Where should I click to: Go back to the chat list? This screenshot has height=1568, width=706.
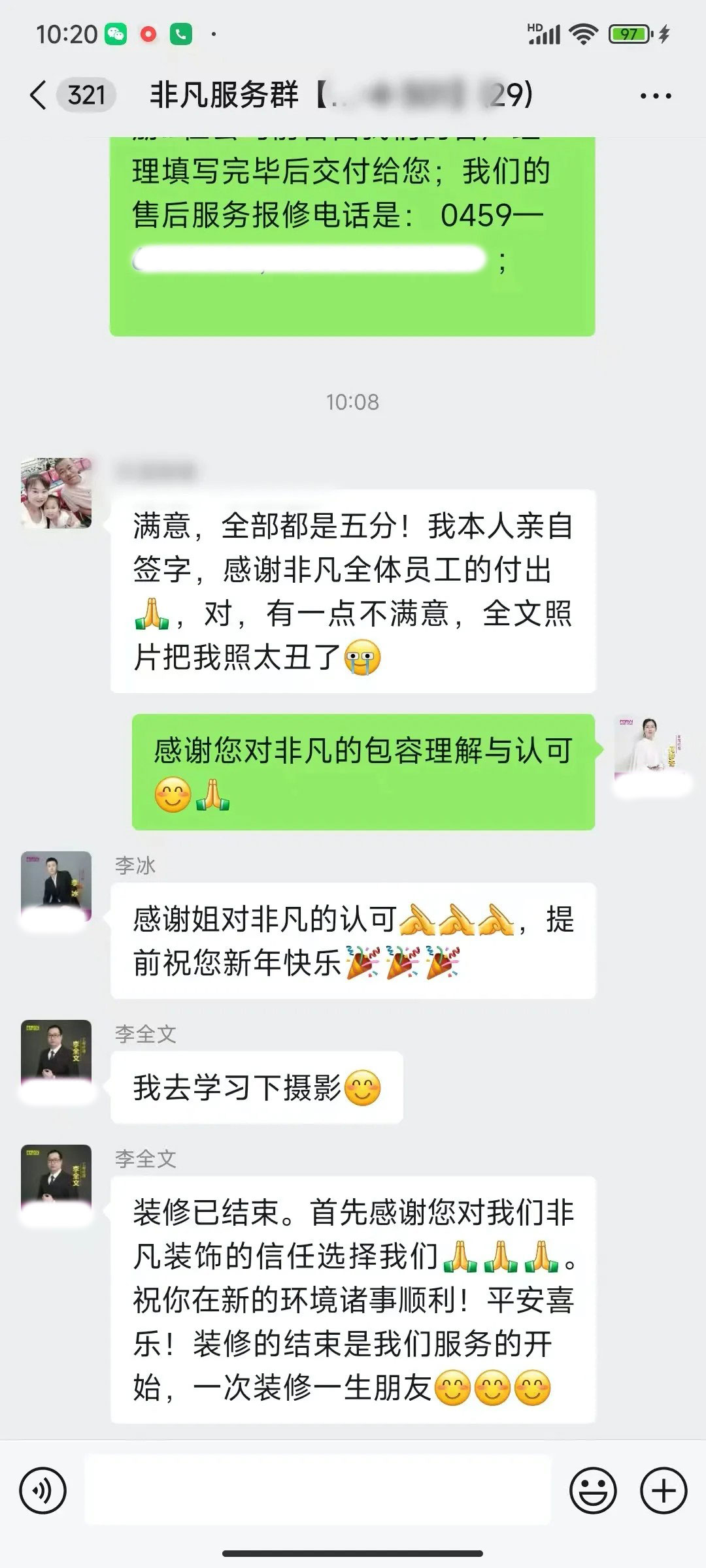[x=39, y=95]
